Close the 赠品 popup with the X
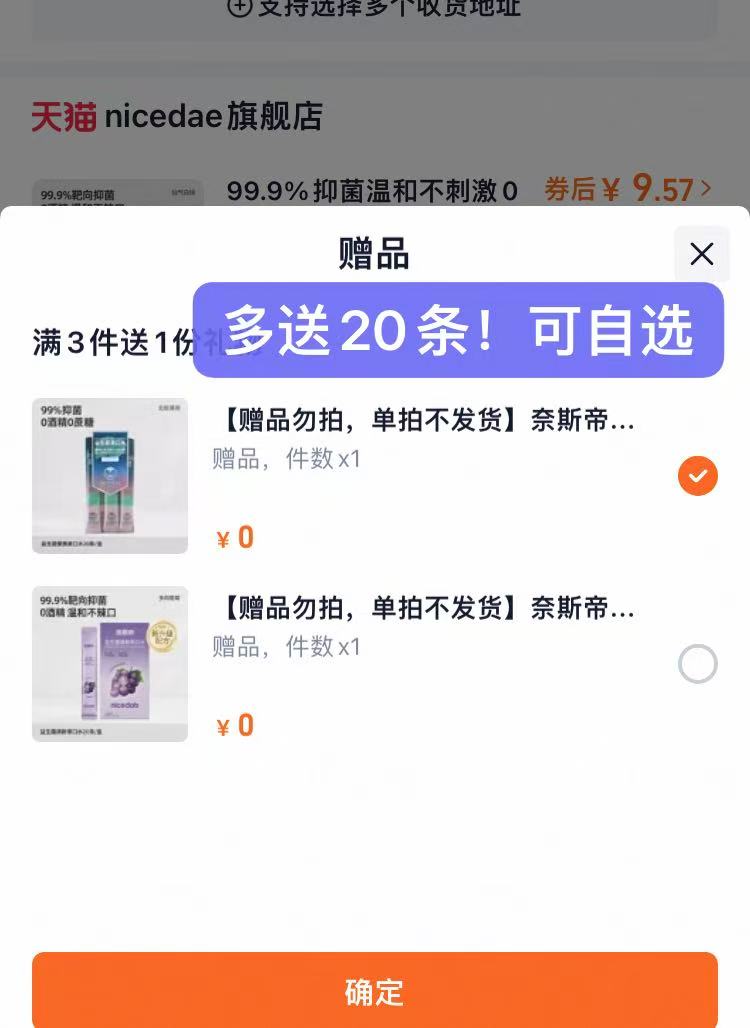The width and height of the screenshot is (750, 1028). [x=701, y=254]
